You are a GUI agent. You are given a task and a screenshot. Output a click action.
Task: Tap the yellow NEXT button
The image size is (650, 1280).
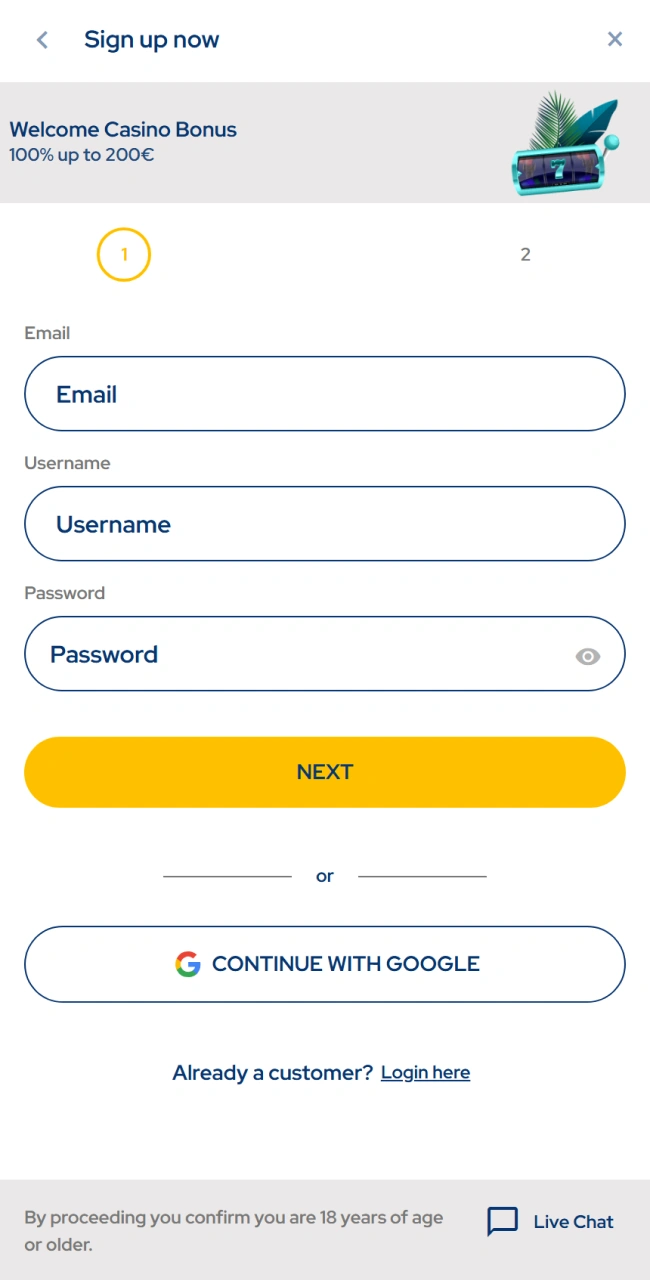click(x=324, y=772)
